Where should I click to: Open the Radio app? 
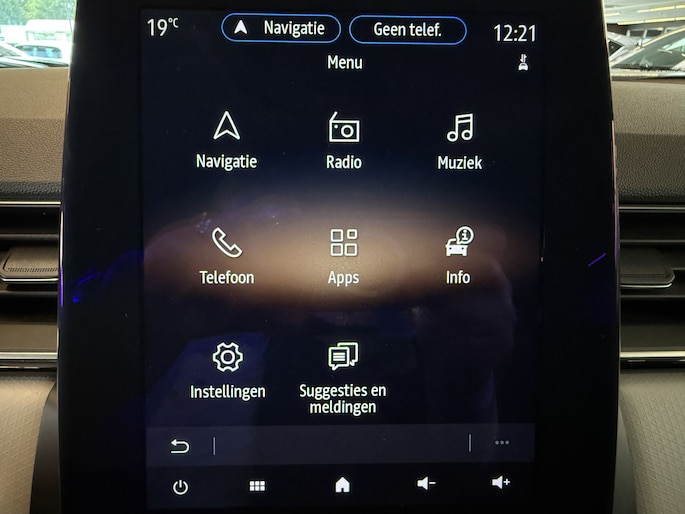(343, 140)
